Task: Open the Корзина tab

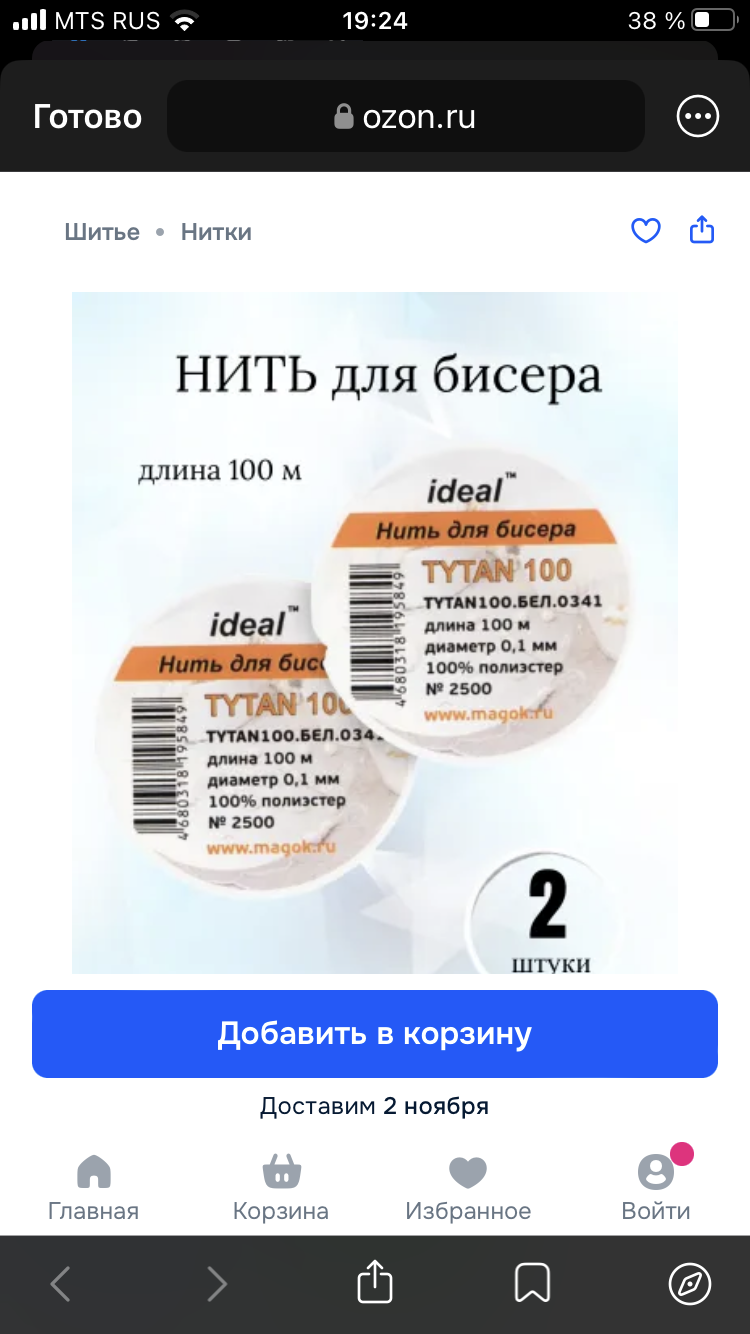Action: (x=280, y=1188)
